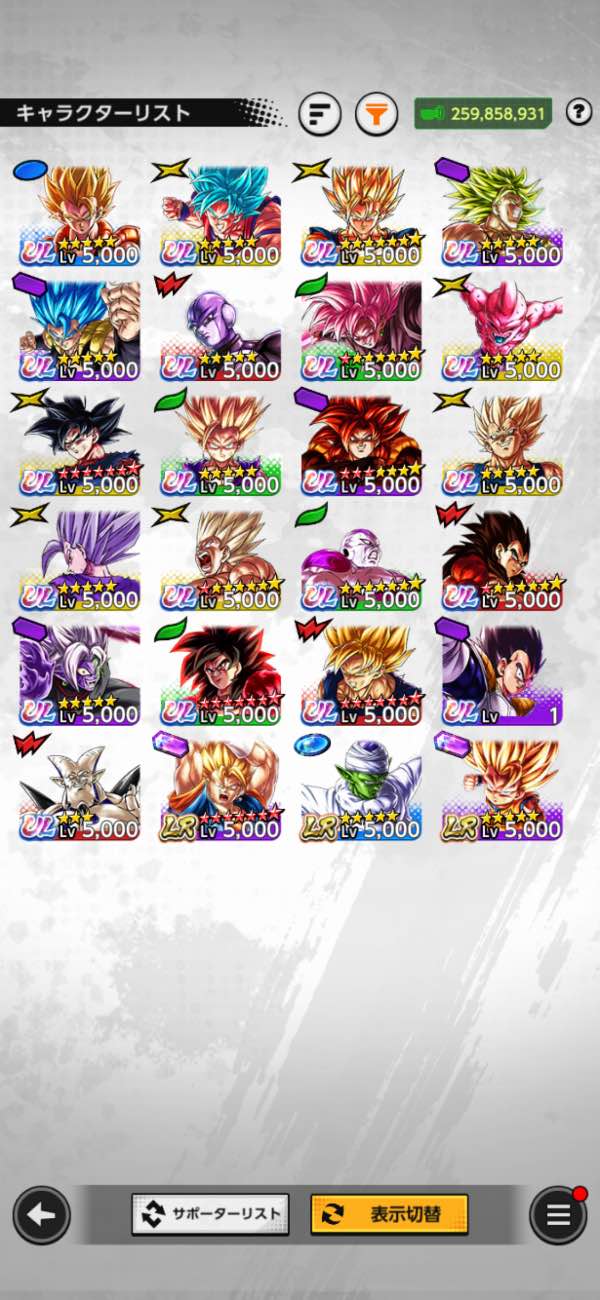Open the sort options icon
Screen dimensions: 600x1300
(x=320, y=114)
